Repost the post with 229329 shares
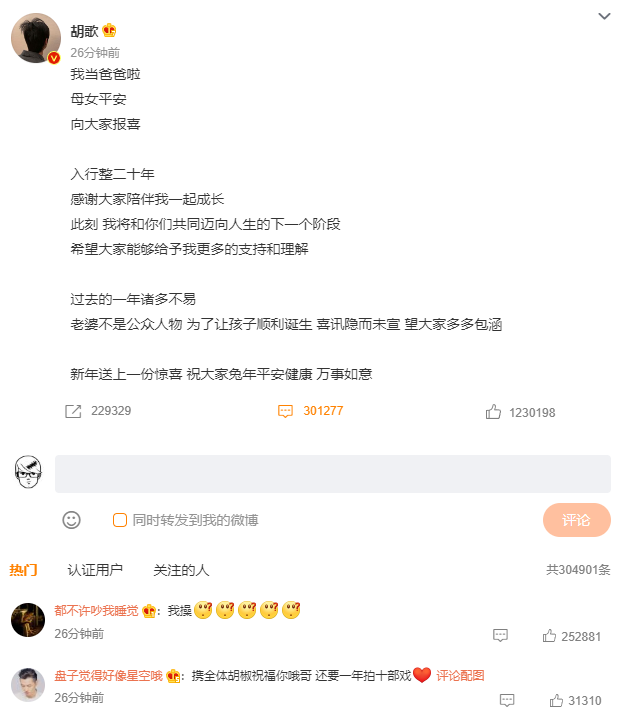 coord(98,411)
